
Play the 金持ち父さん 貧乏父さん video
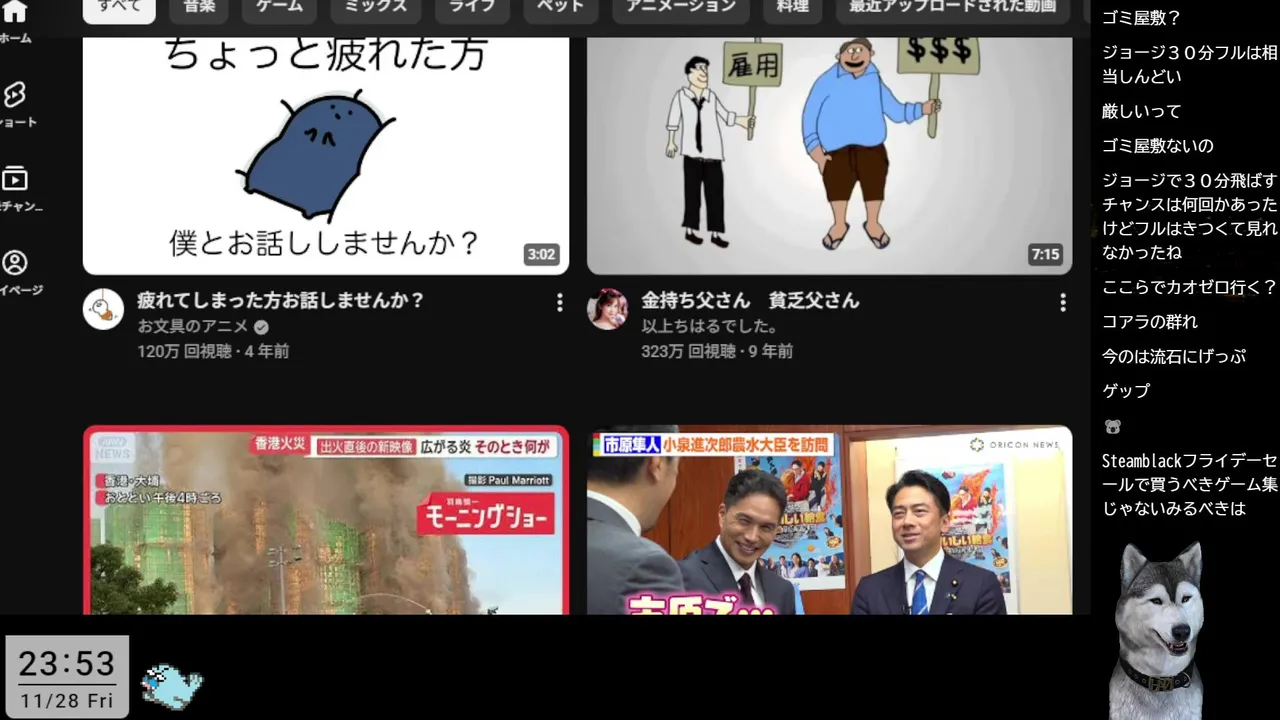coord(829,155)
